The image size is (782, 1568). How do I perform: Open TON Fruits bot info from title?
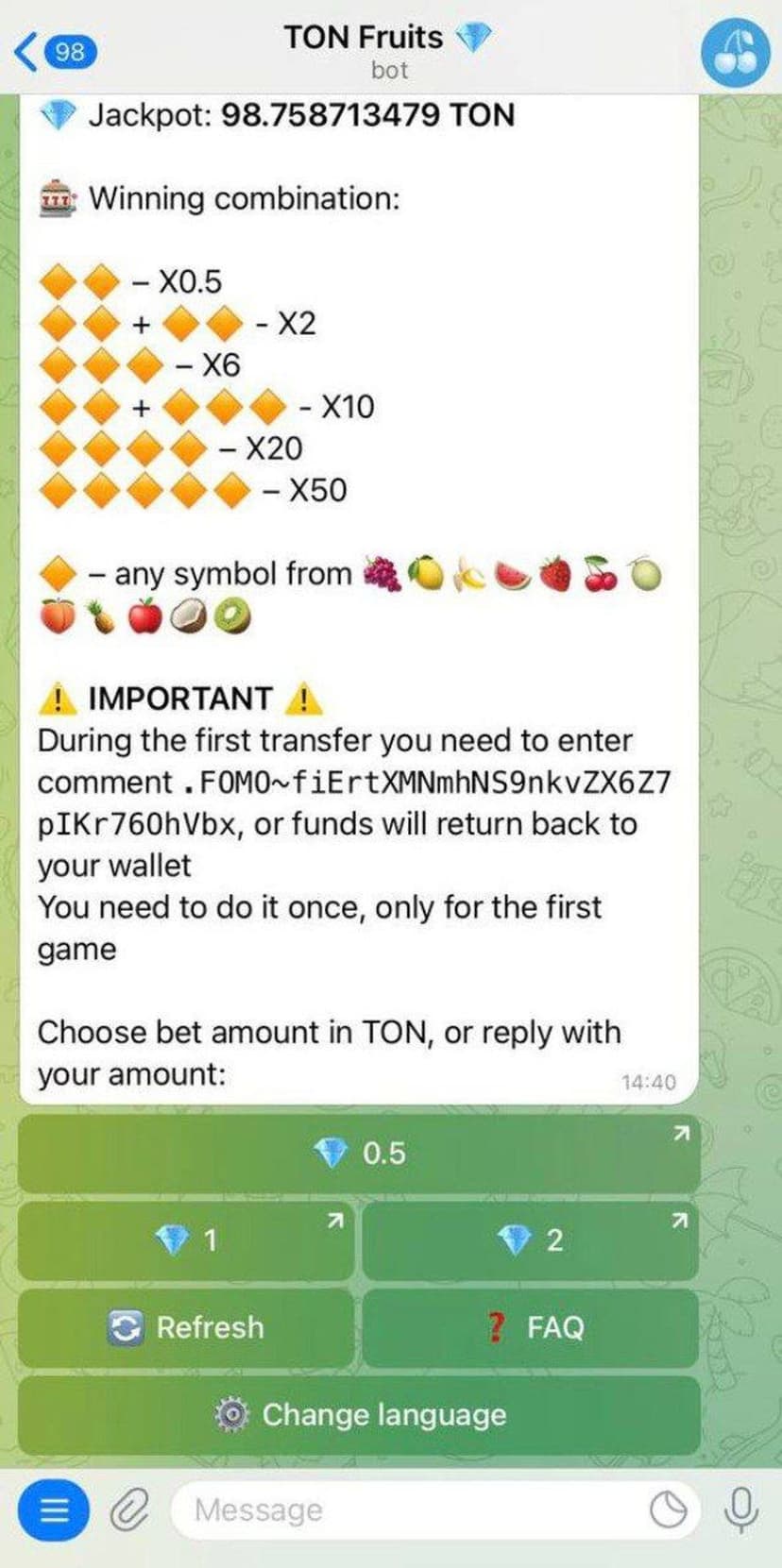pos(387,50)
